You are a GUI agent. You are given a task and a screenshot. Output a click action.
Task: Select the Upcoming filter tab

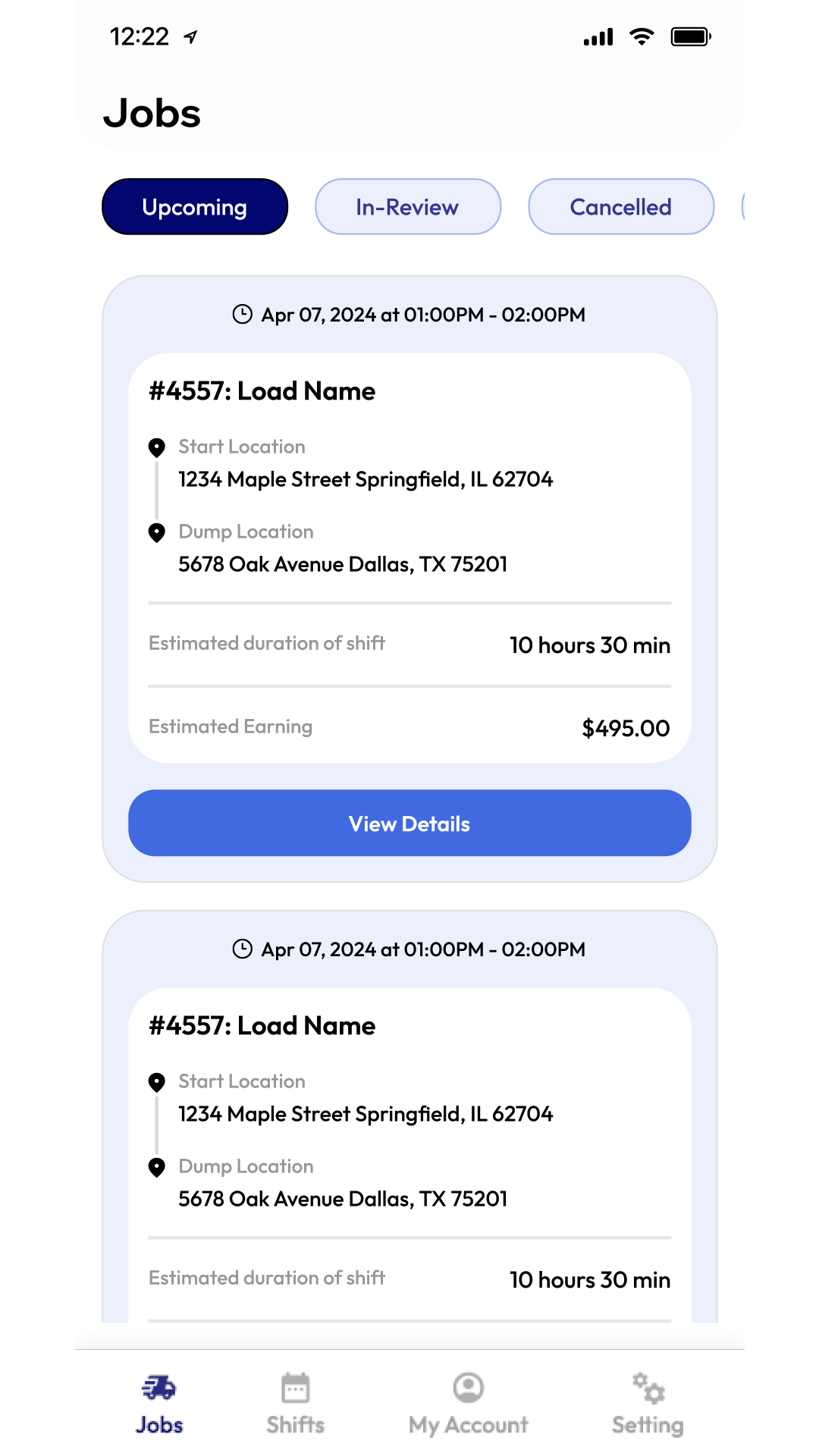coord(194,206)
